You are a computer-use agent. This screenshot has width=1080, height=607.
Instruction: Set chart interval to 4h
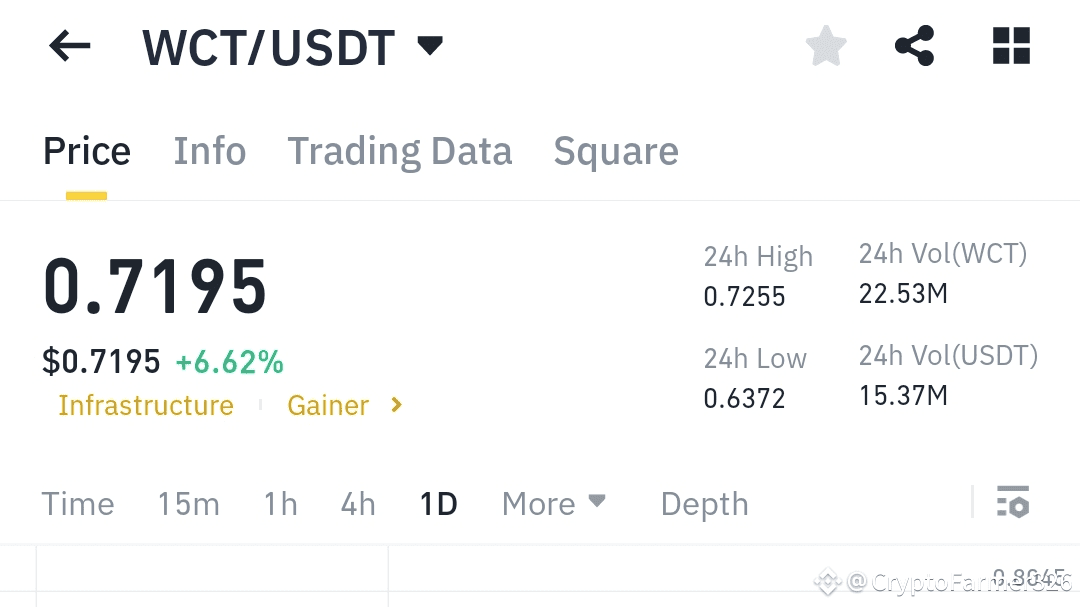point(358,504)
